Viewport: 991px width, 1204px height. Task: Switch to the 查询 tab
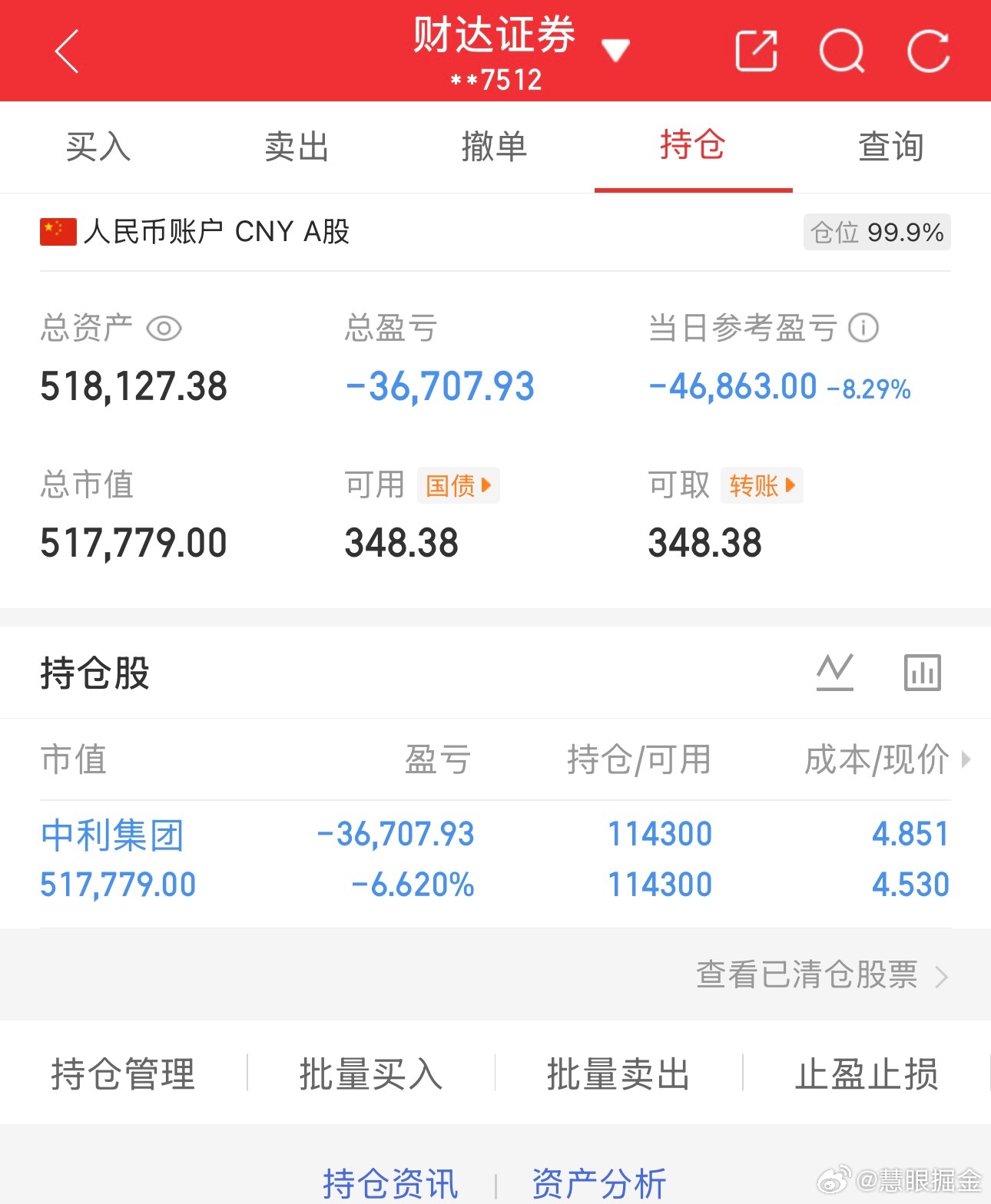[x=891, y=147]
